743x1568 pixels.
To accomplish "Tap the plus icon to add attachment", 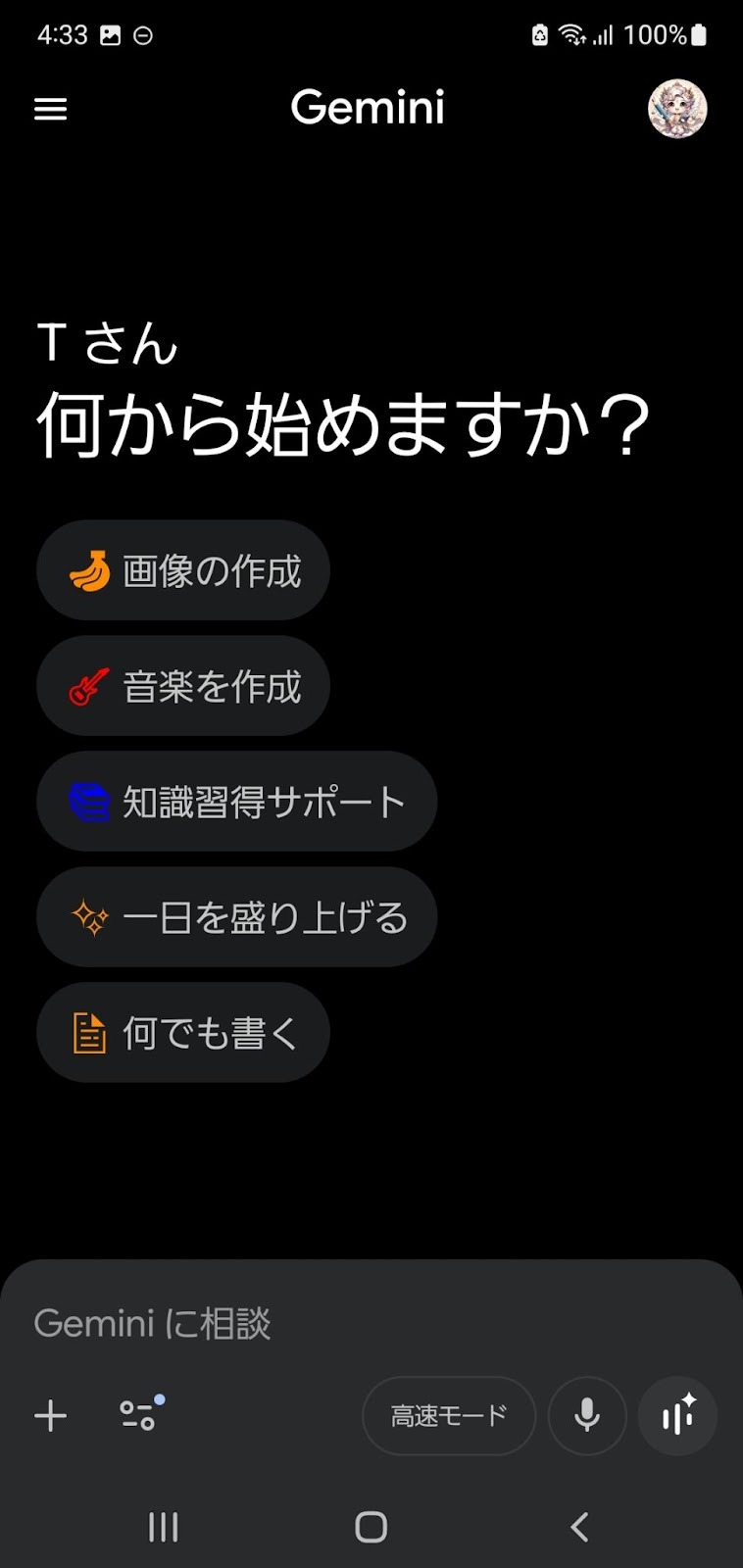I will [51, 1416].
